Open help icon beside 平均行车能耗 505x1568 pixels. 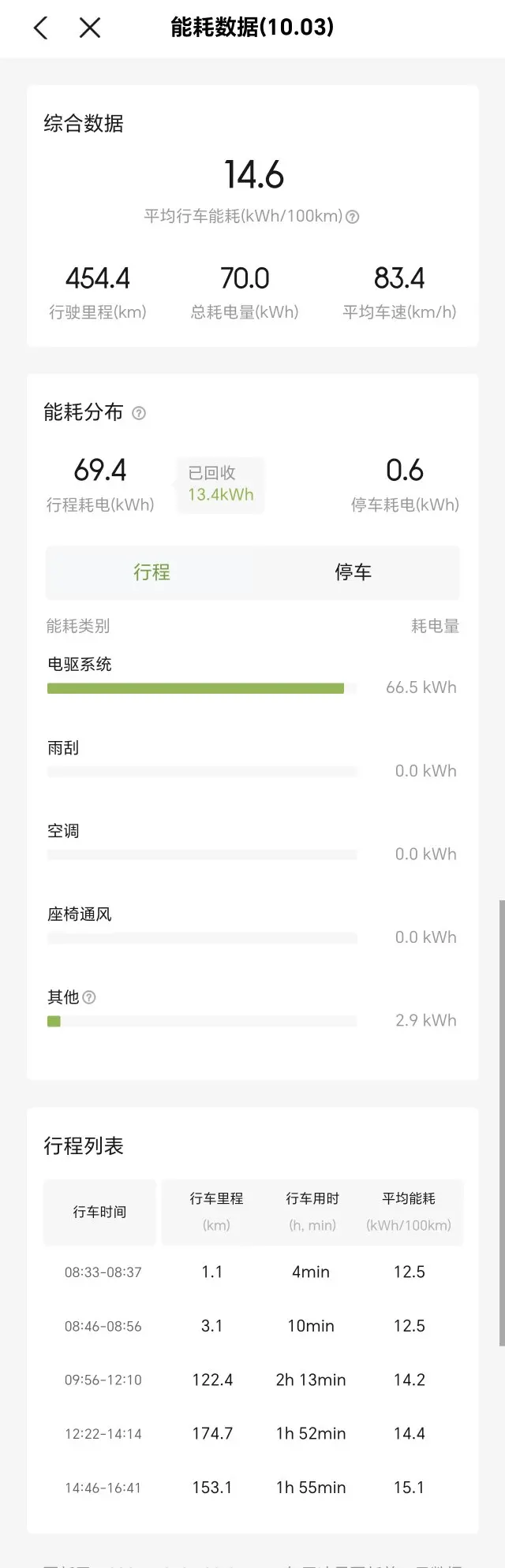(x=353, y=217)
